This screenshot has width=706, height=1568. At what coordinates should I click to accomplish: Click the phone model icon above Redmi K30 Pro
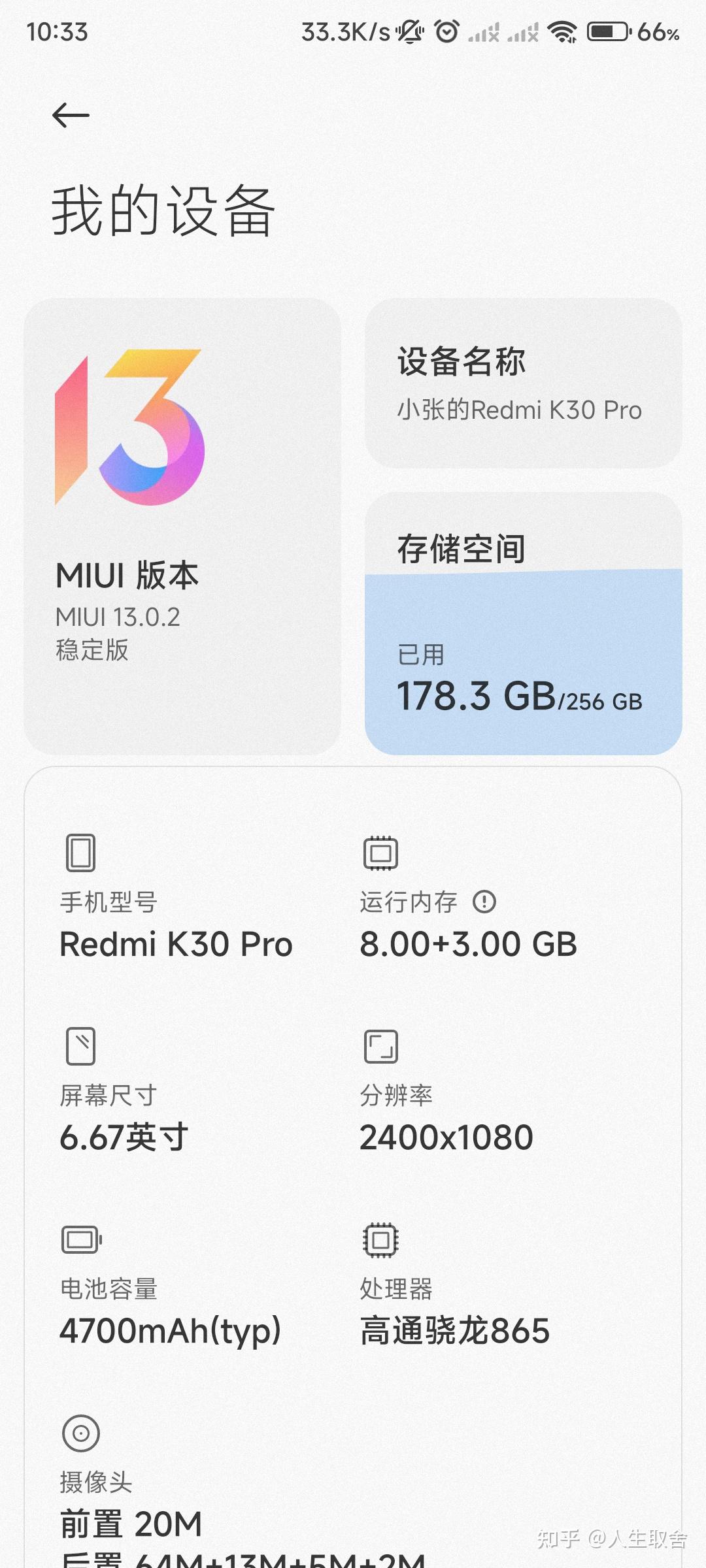80,853
